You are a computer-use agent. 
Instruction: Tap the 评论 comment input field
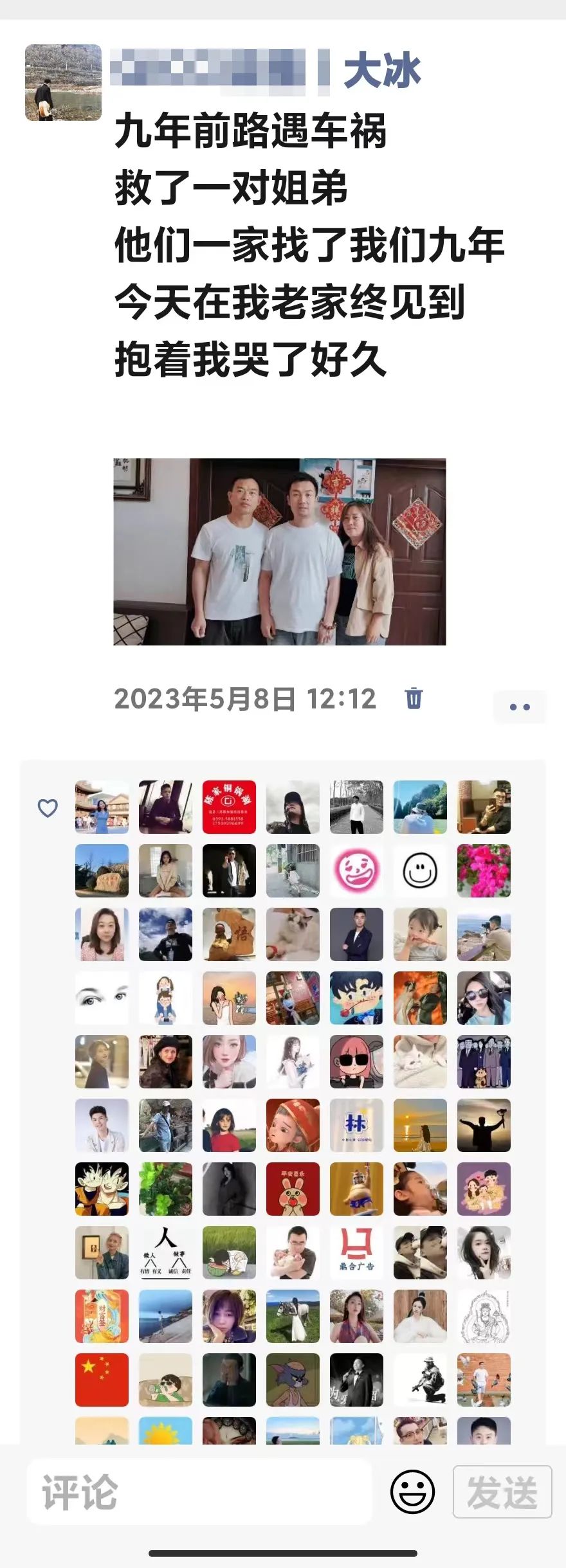click(x=199, y=1491)
